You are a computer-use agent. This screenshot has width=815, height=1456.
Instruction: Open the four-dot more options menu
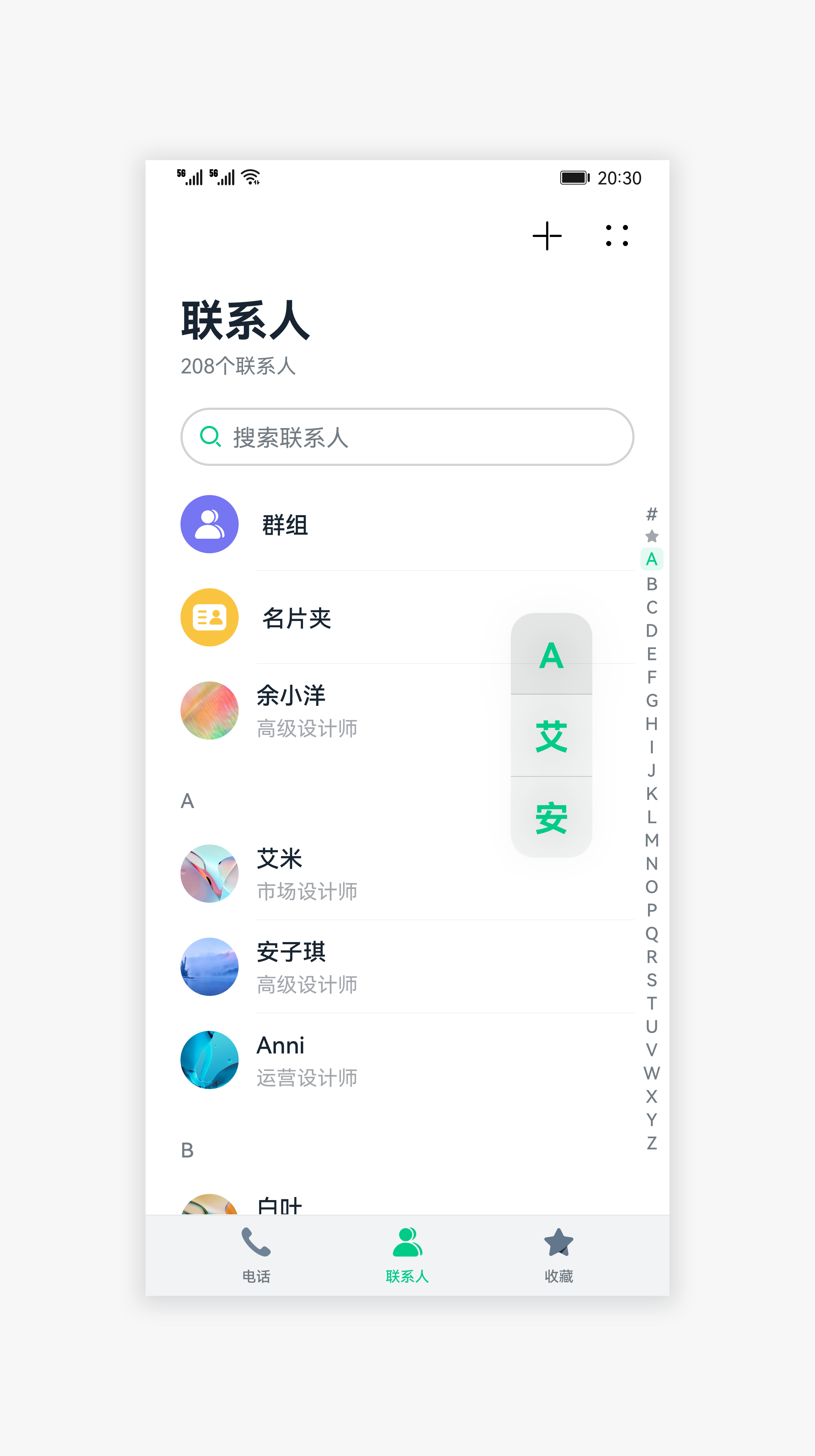pos(616,236)
